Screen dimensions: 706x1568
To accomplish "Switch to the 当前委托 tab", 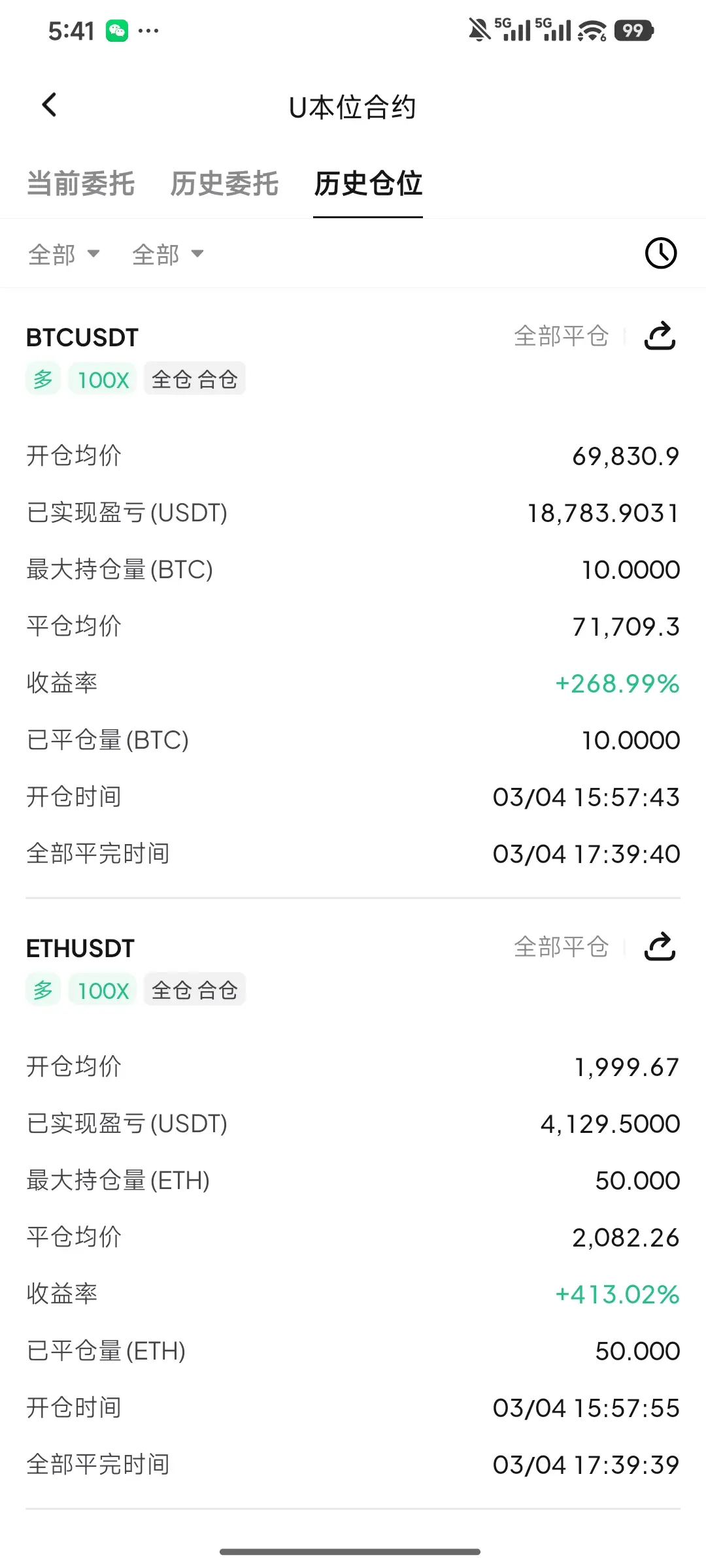I will click(80, 184).
